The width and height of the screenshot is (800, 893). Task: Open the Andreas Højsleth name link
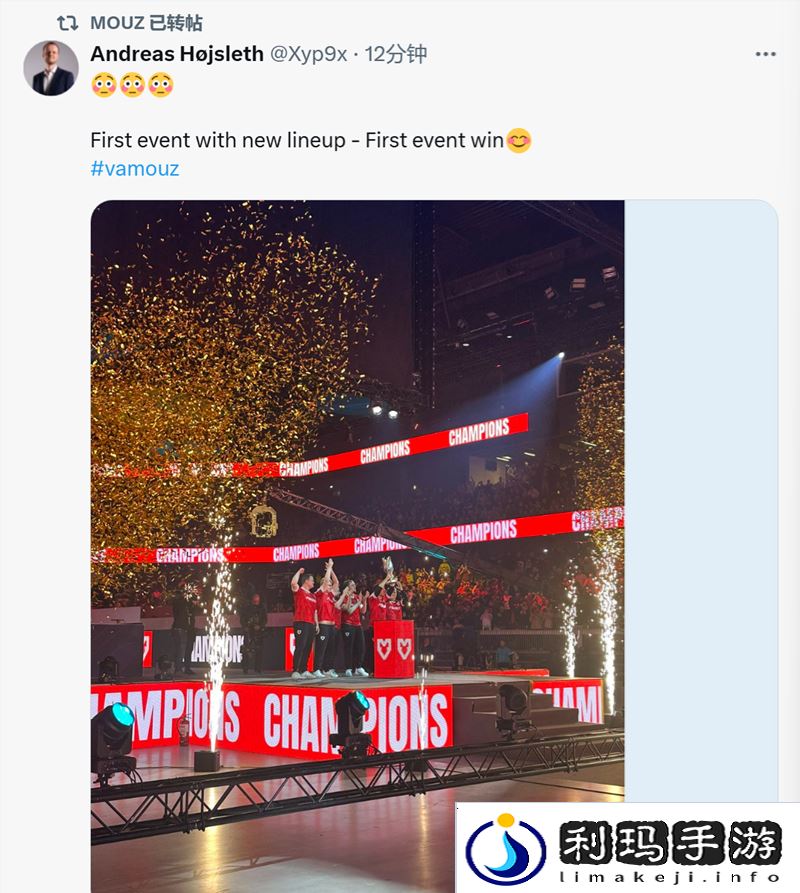pyautogui.click(x=177, y=54)
